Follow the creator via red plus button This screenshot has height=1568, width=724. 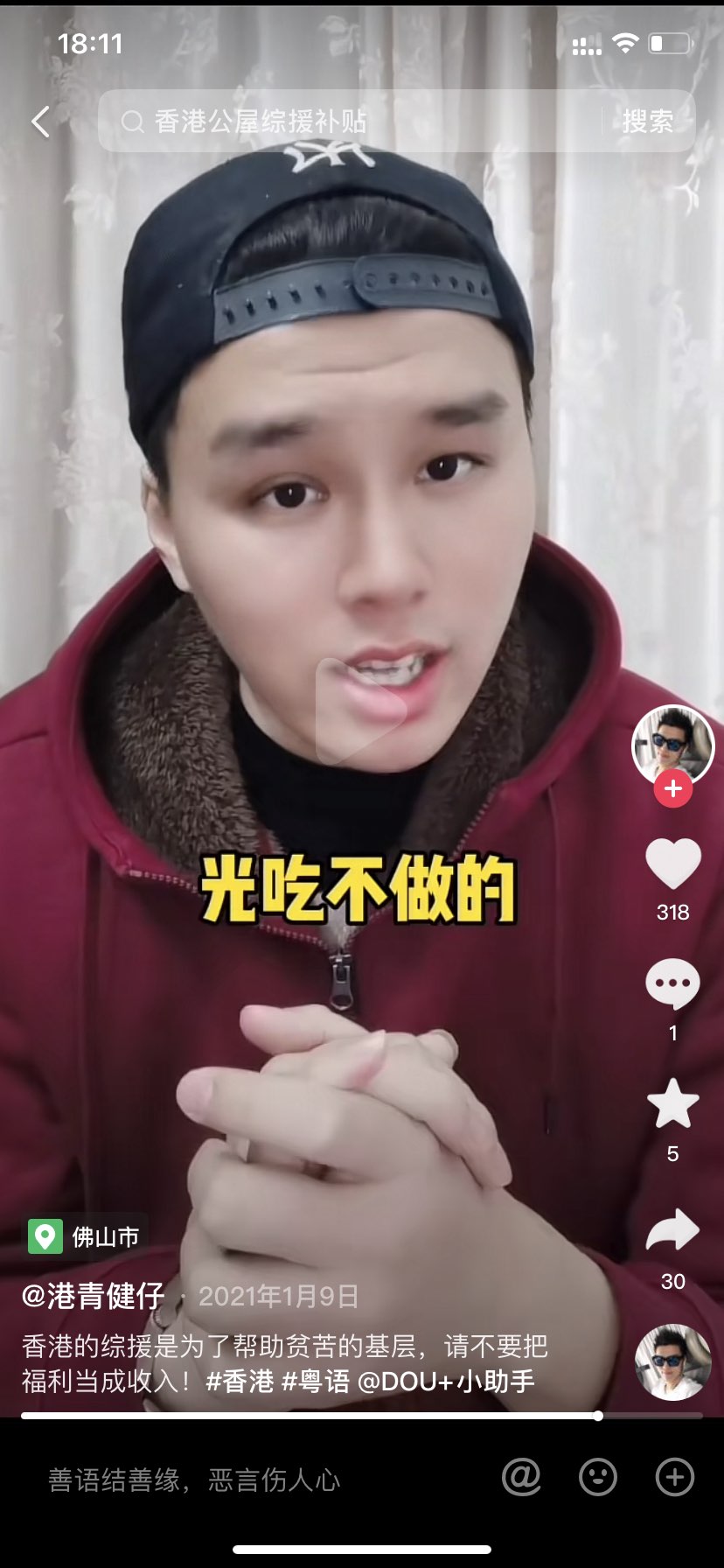click(672, 789)
